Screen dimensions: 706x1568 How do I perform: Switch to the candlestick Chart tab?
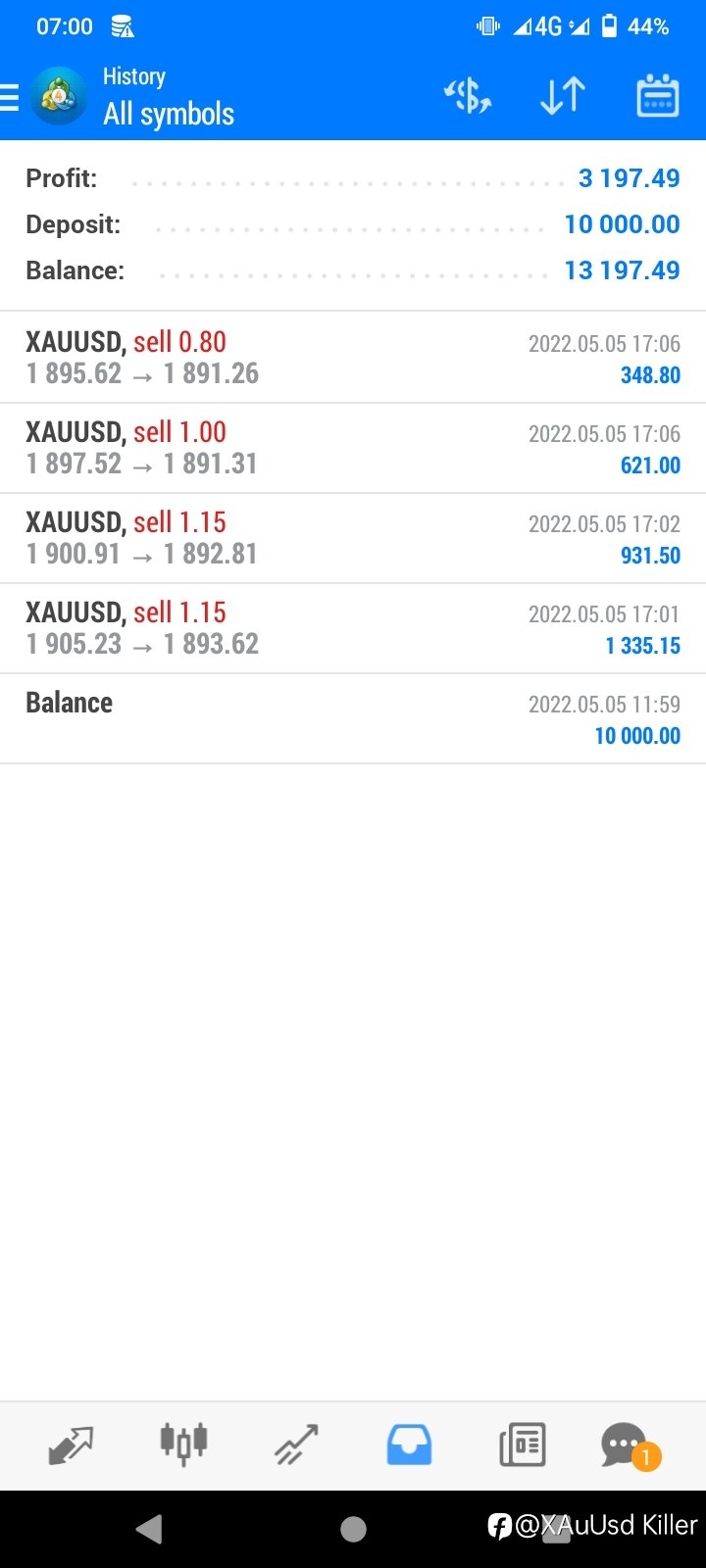[x=183, y=1444]
